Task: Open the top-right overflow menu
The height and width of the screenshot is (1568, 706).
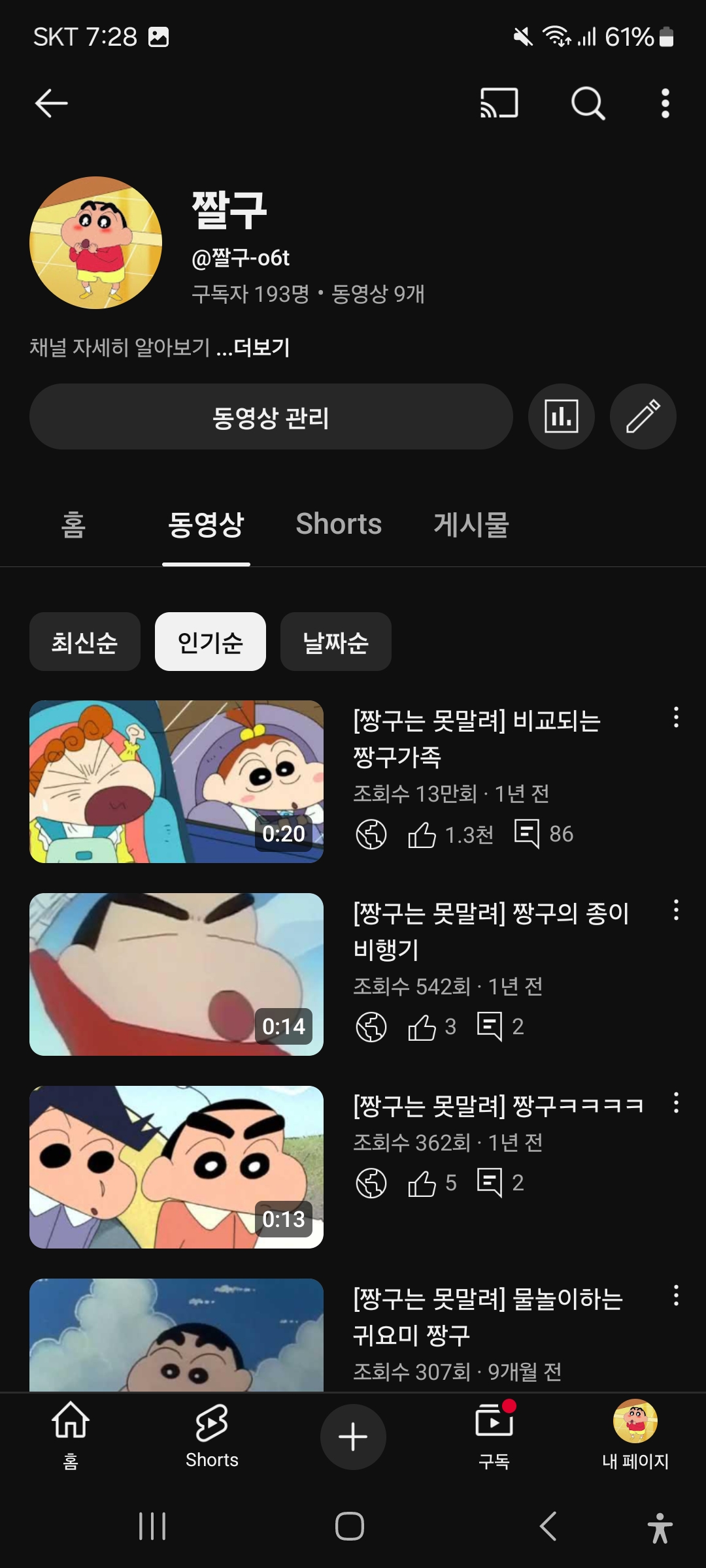Action: tap(665, 103)
